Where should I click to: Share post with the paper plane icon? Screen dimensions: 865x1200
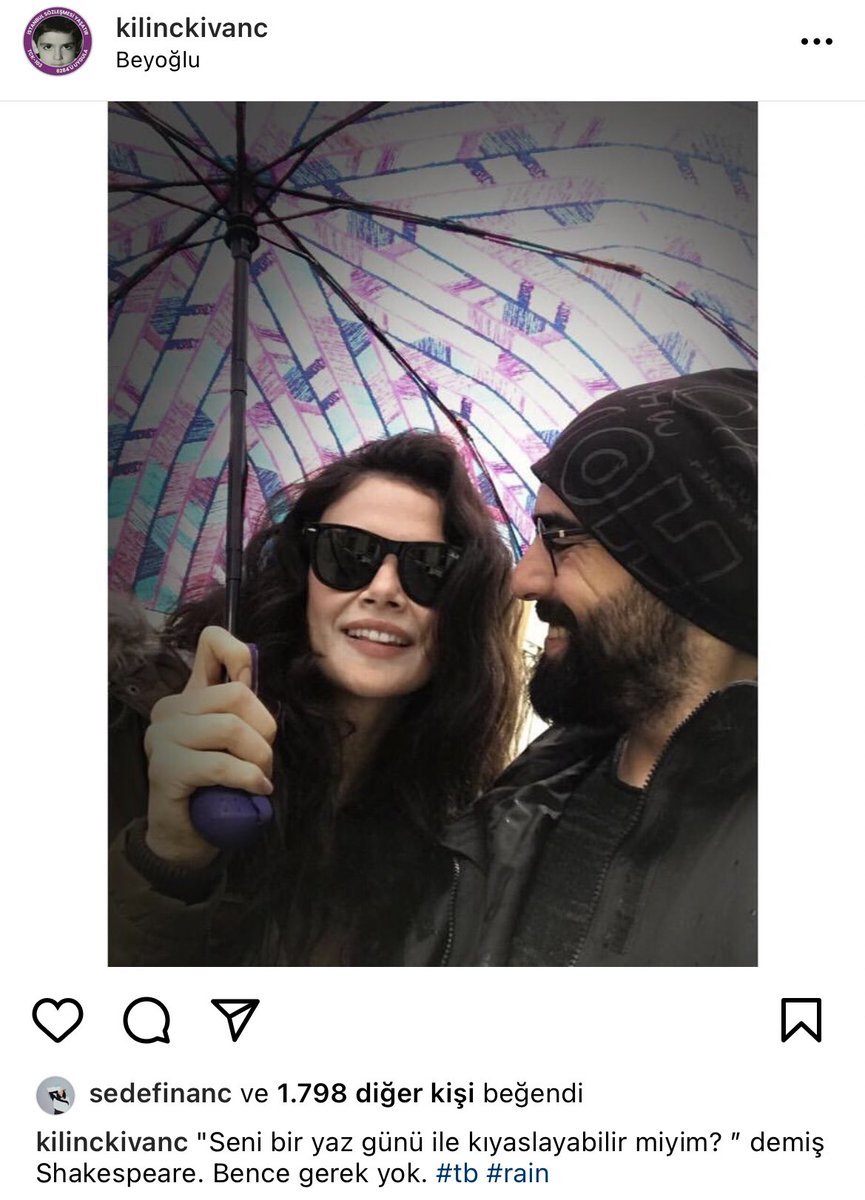[235, 1020]
